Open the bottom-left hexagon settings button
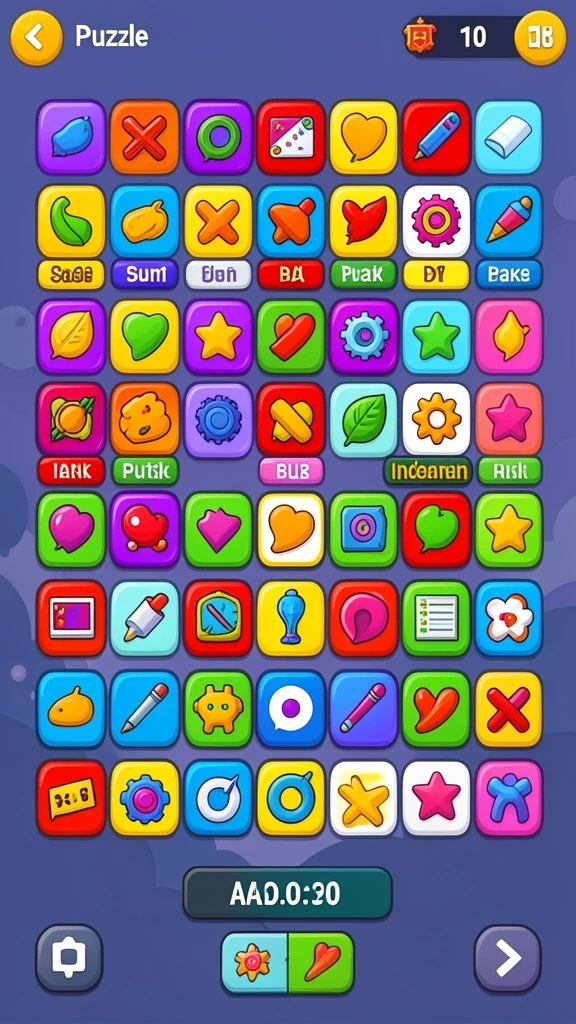The width and height of the screenshot is (576, 1024). click(x=69, y=959)
